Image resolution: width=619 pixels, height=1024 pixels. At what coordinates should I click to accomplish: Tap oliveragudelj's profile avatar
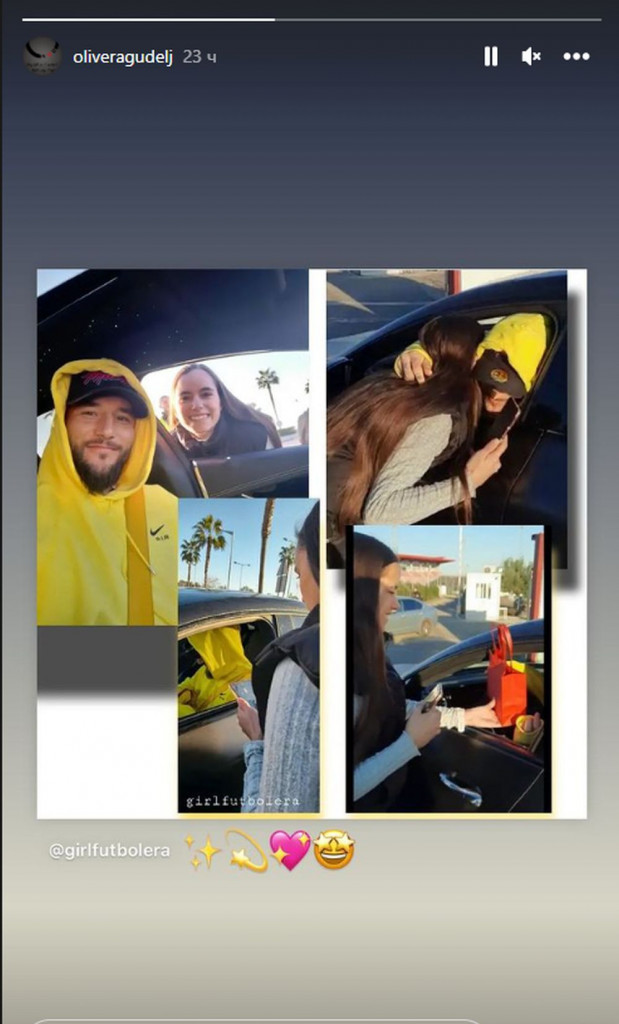pos(42,56)
